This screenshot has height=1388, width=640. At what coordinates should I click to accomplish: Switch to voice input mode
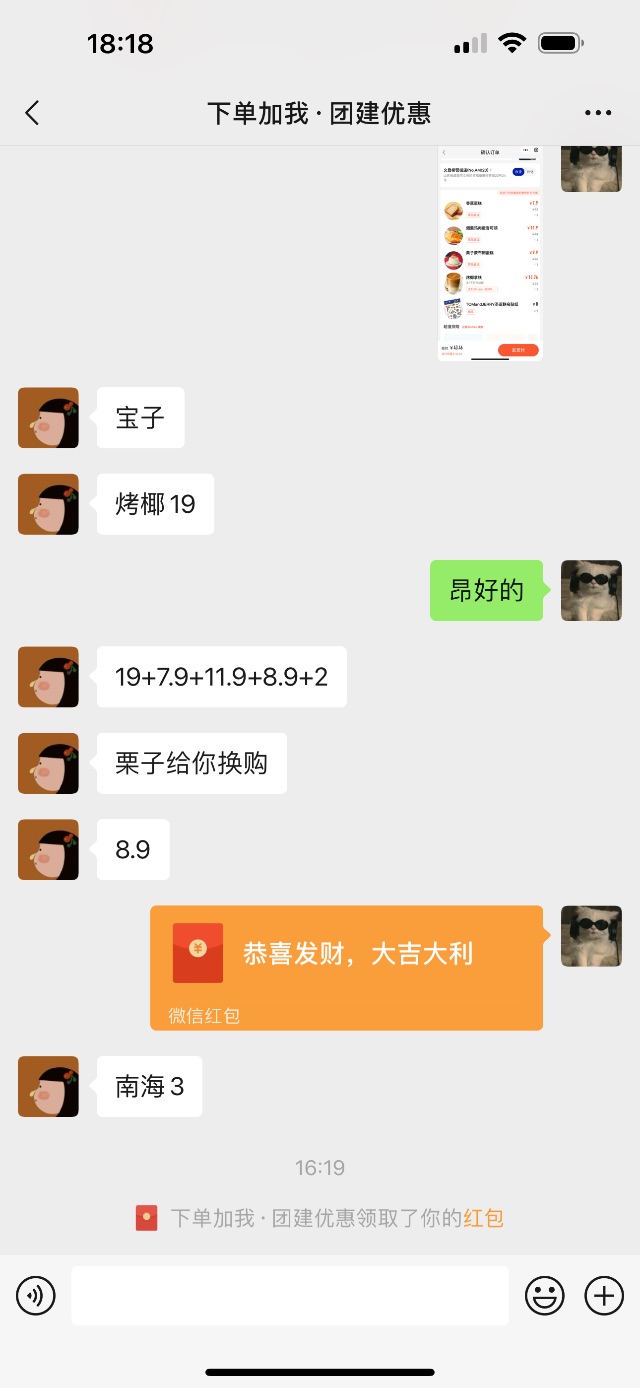[x=36, y=1296]
